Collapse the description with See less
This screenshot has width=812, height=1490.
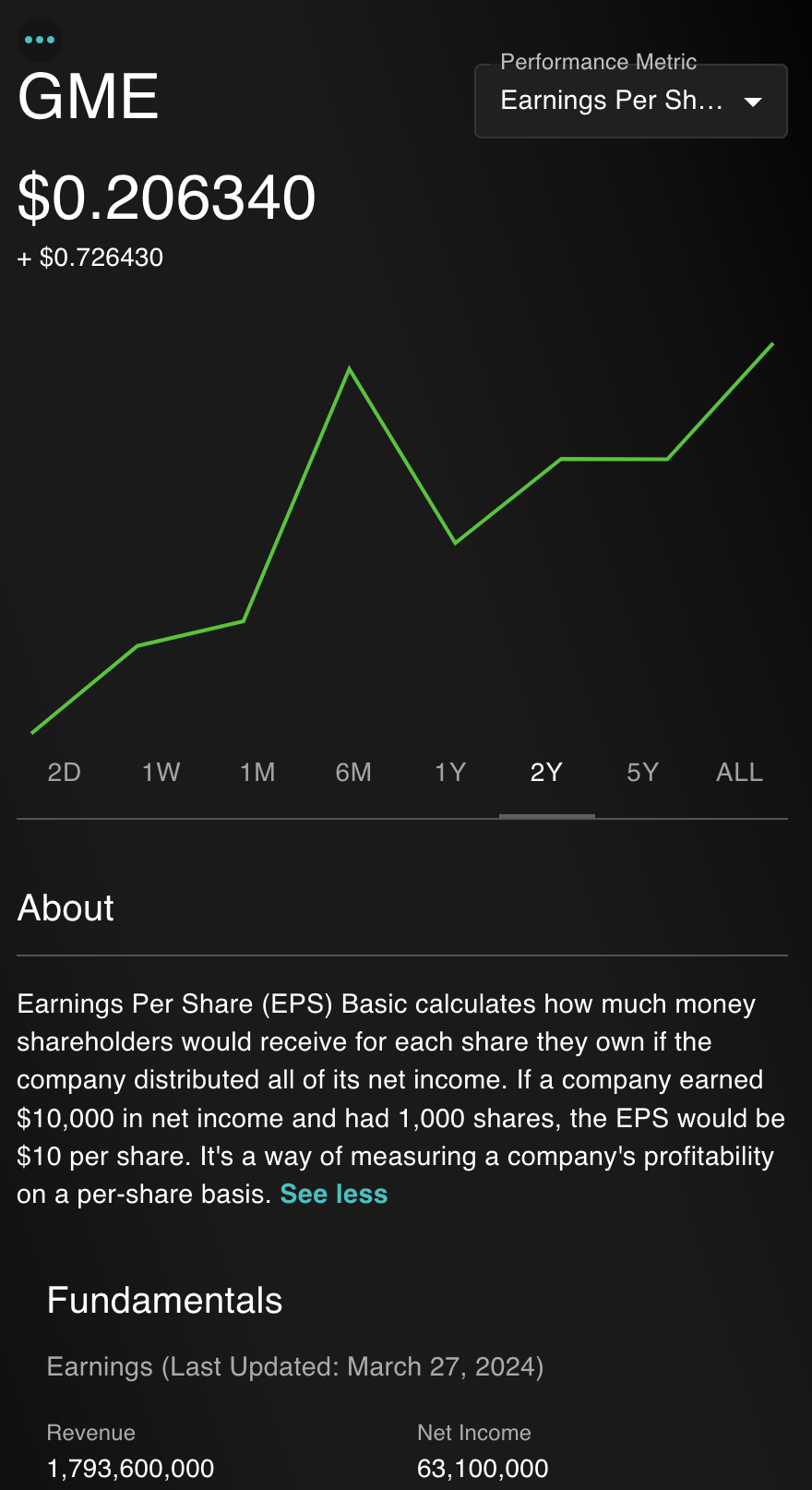point(334,1195)
